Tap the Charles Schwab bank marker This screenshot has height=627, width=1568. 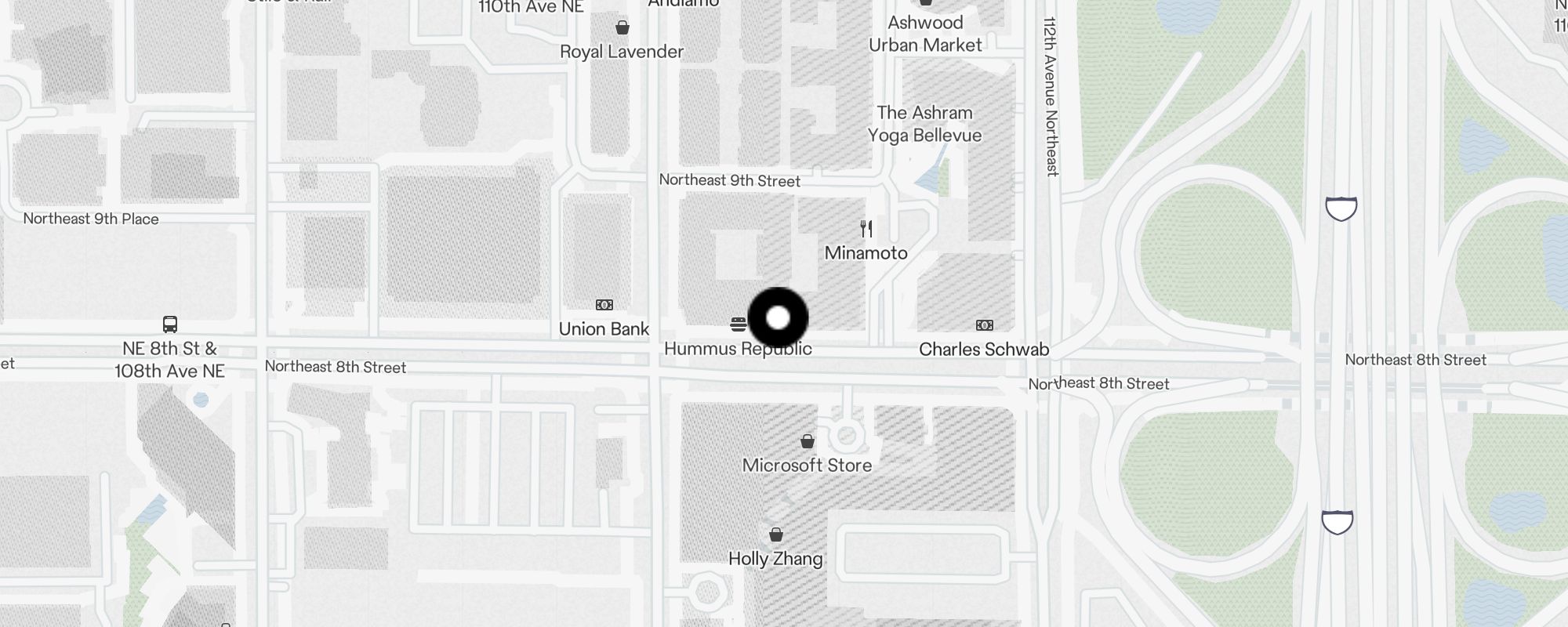click(984, 325)
